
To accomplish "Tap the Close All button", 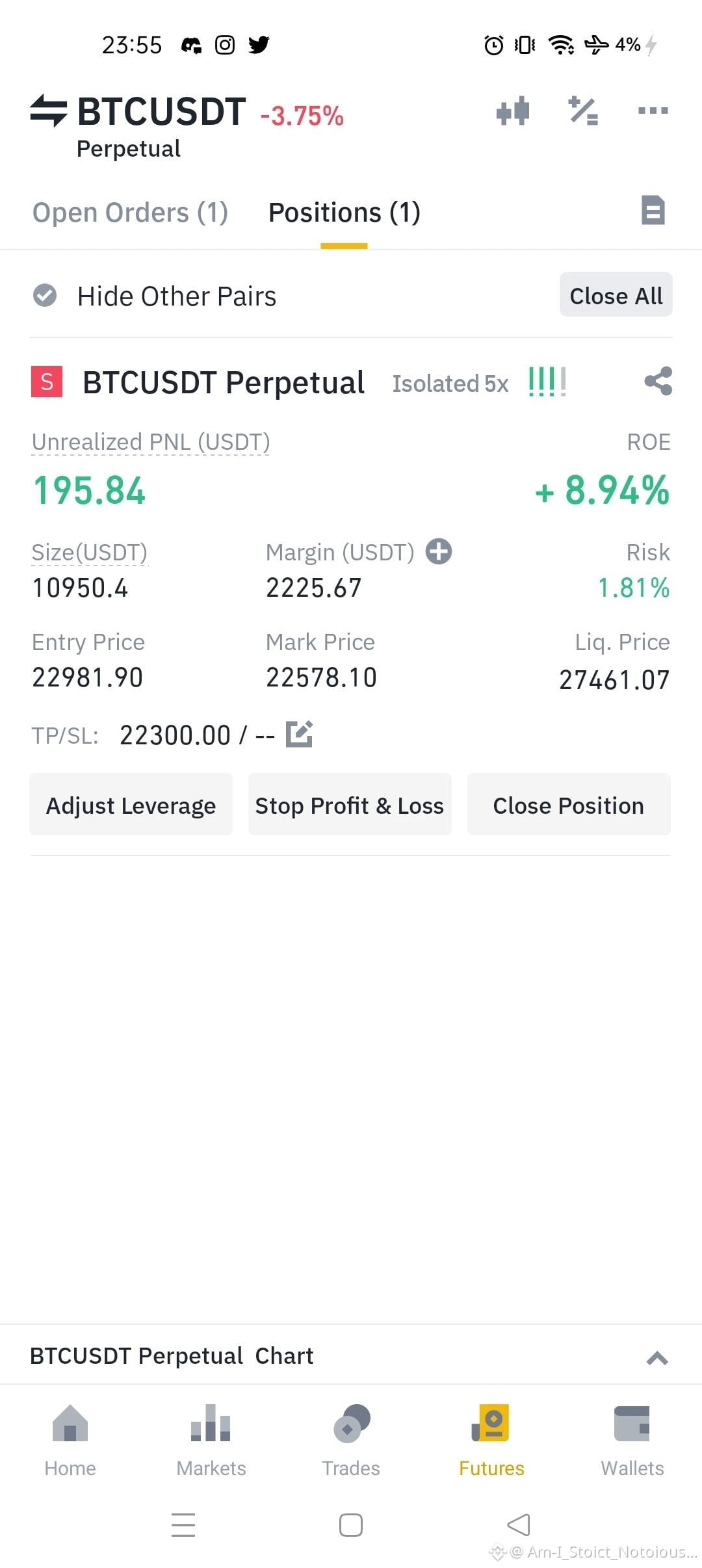I will coord(616,295).
